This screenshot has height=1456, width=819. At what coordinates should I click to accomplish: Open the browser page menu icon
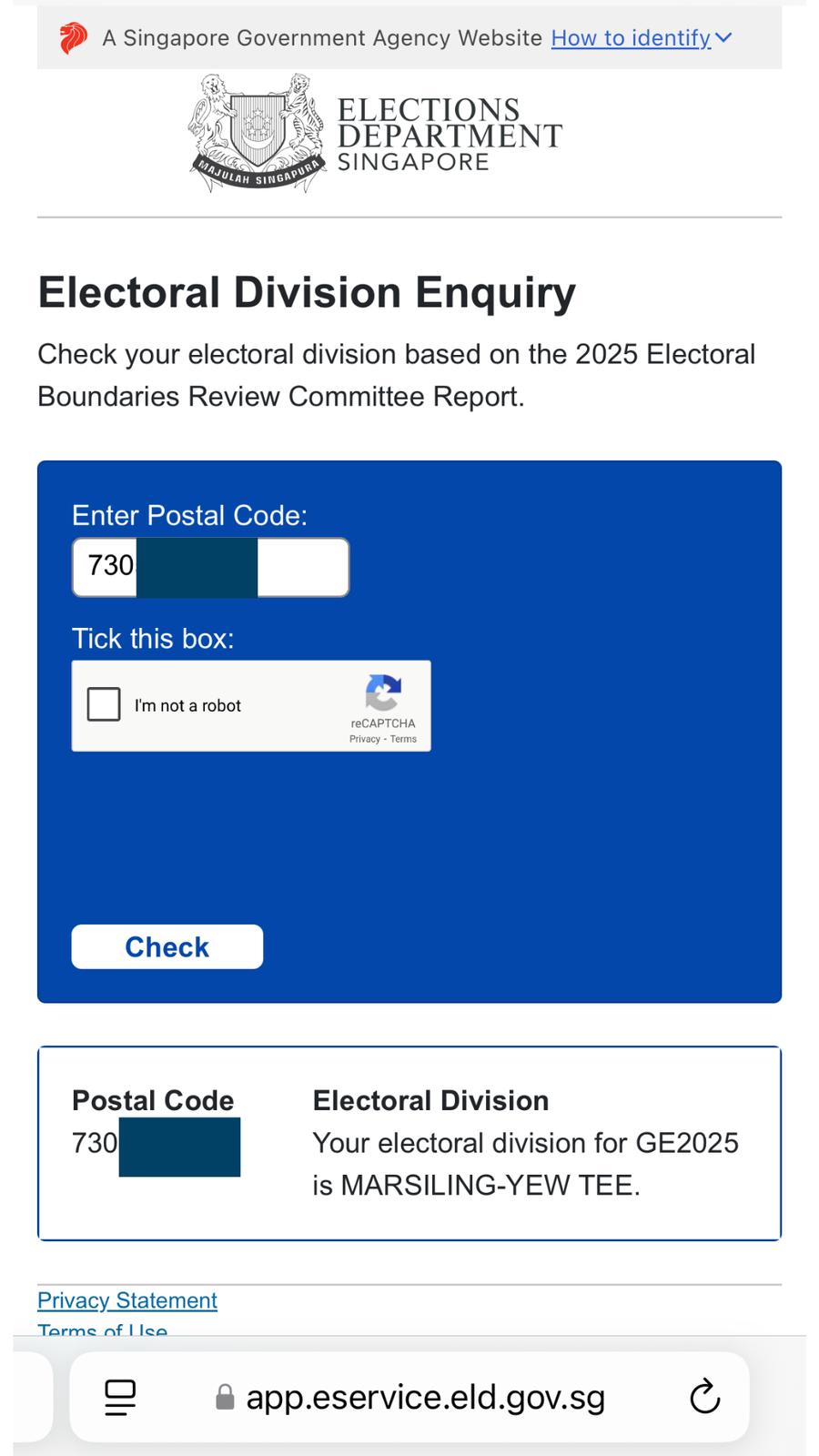(120, 1397)
